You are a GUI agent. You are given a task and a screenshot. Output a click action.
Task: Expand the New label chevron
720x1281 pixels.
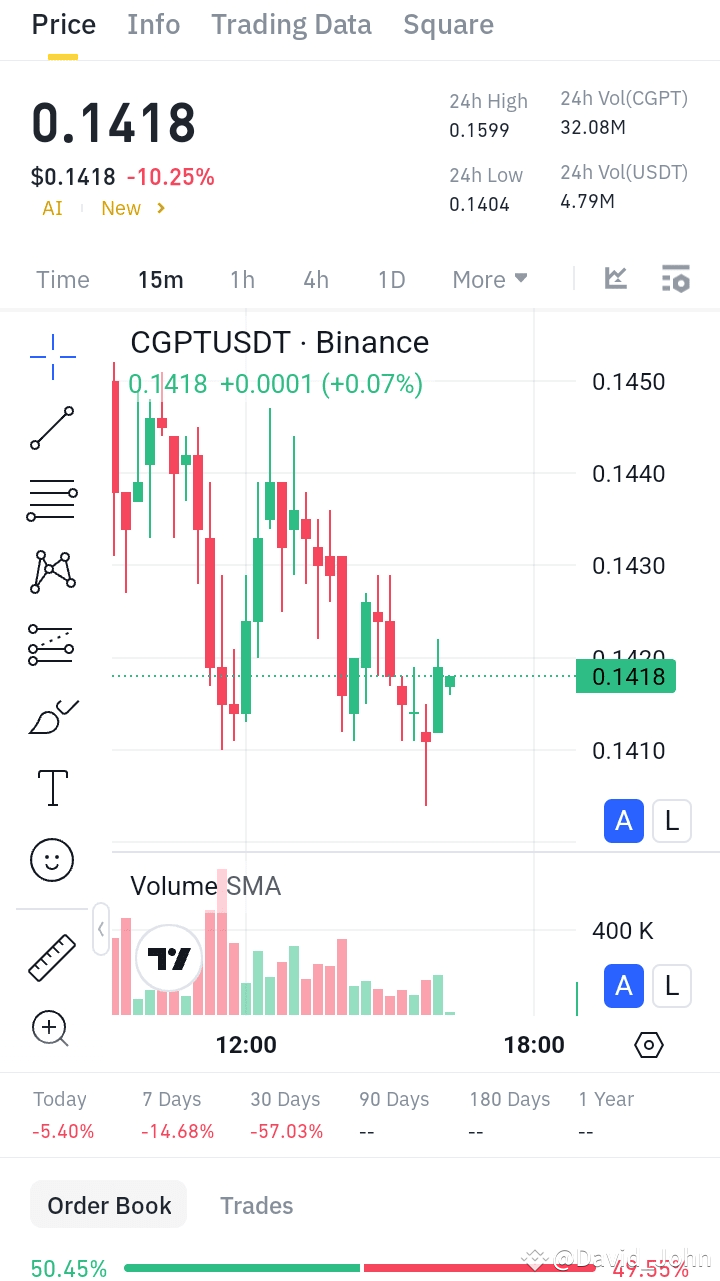pos(162,209)
